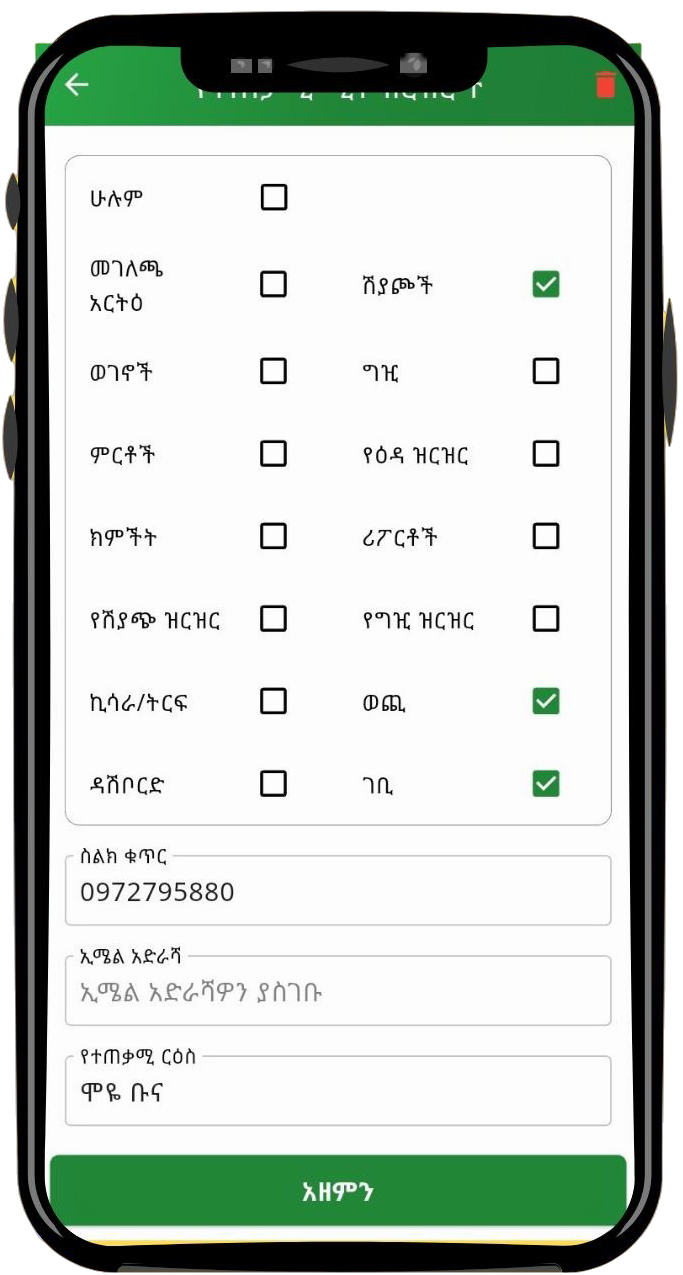Tap the red trash delete icon
Viewport: 683px width, 1275px height.
pyautogui.click(x=605, y=85)
